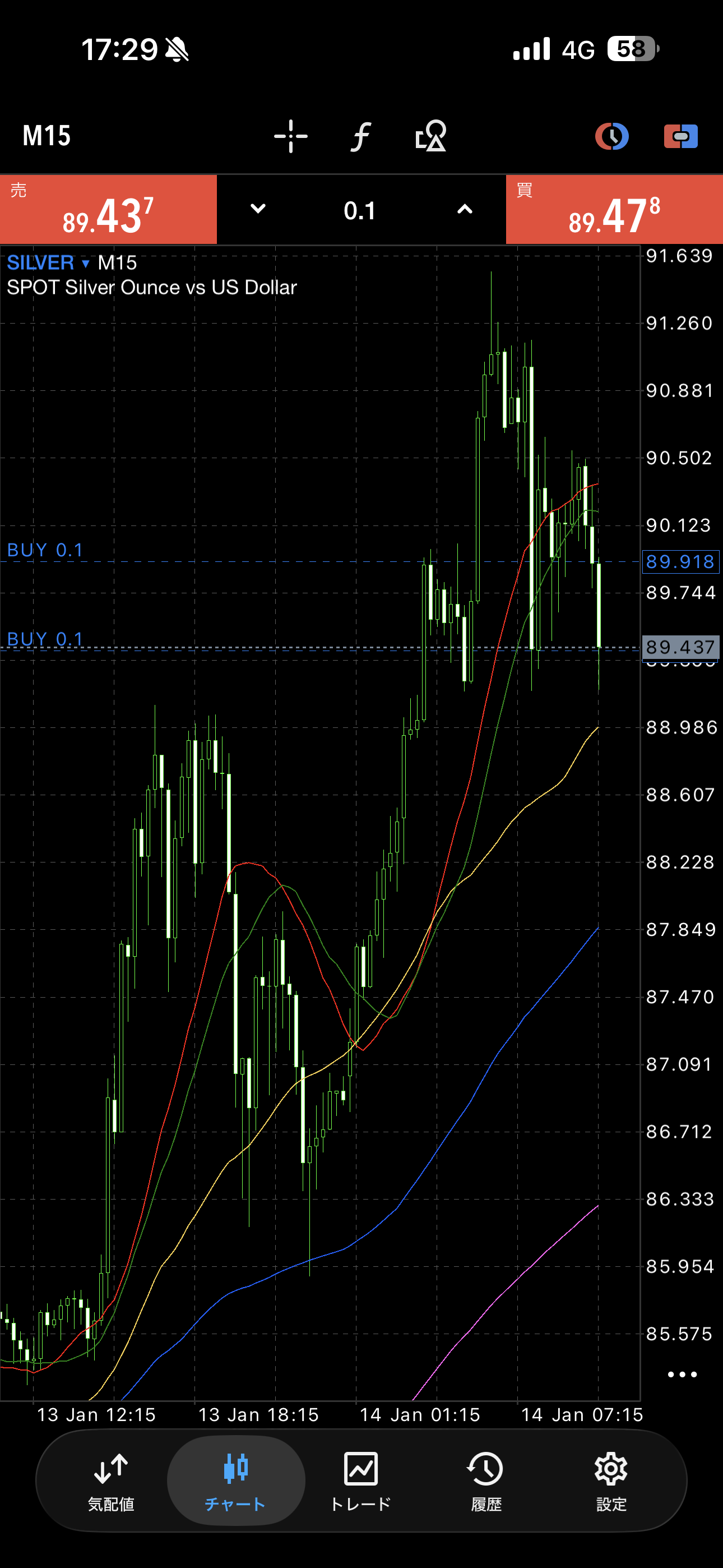This screenshot has width=723, height=1568.
Task: Open the drawing objects tool
Action: (430, 136)
